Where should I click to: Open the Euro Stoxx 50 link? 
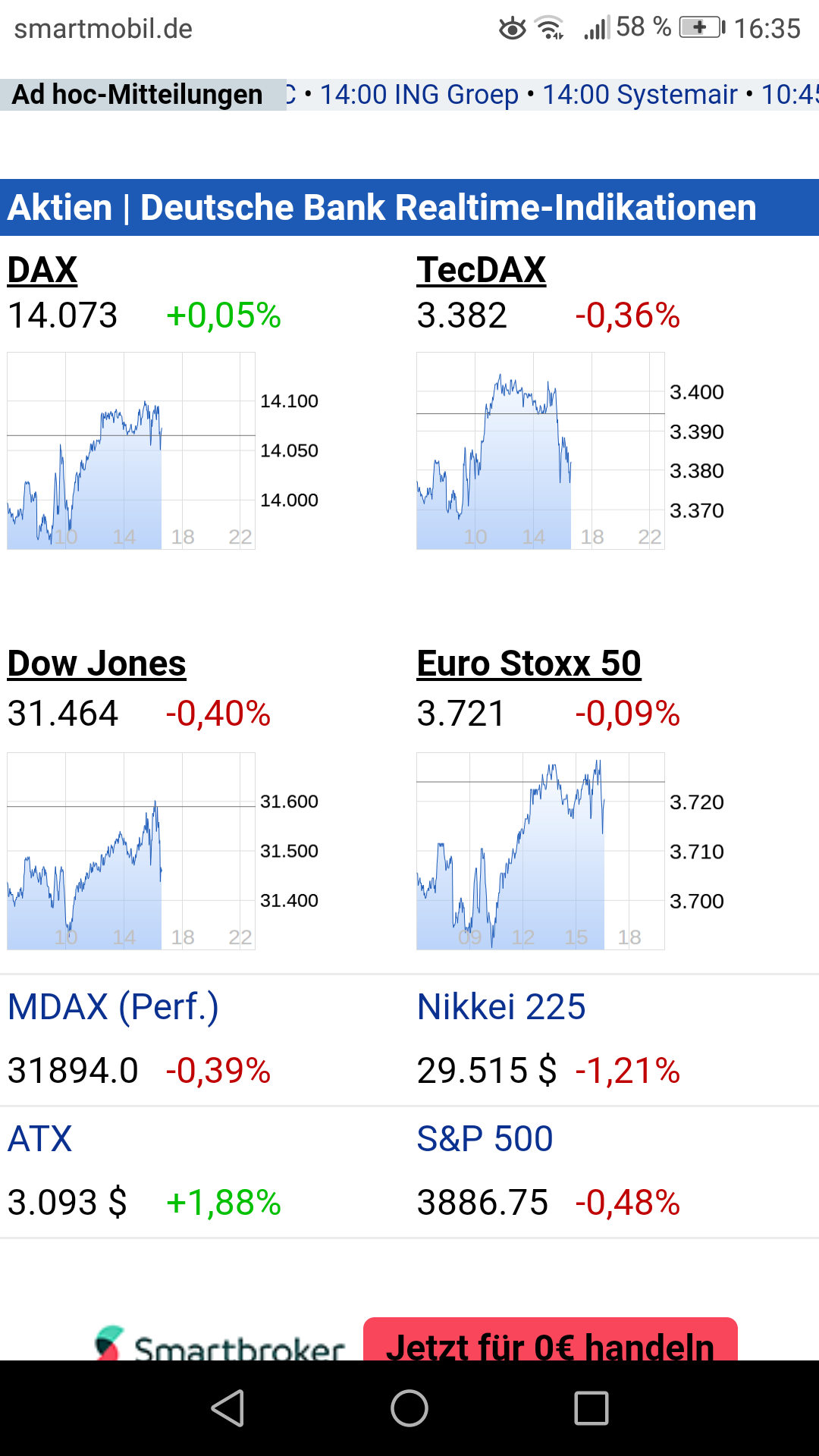(x=529, y=664)
